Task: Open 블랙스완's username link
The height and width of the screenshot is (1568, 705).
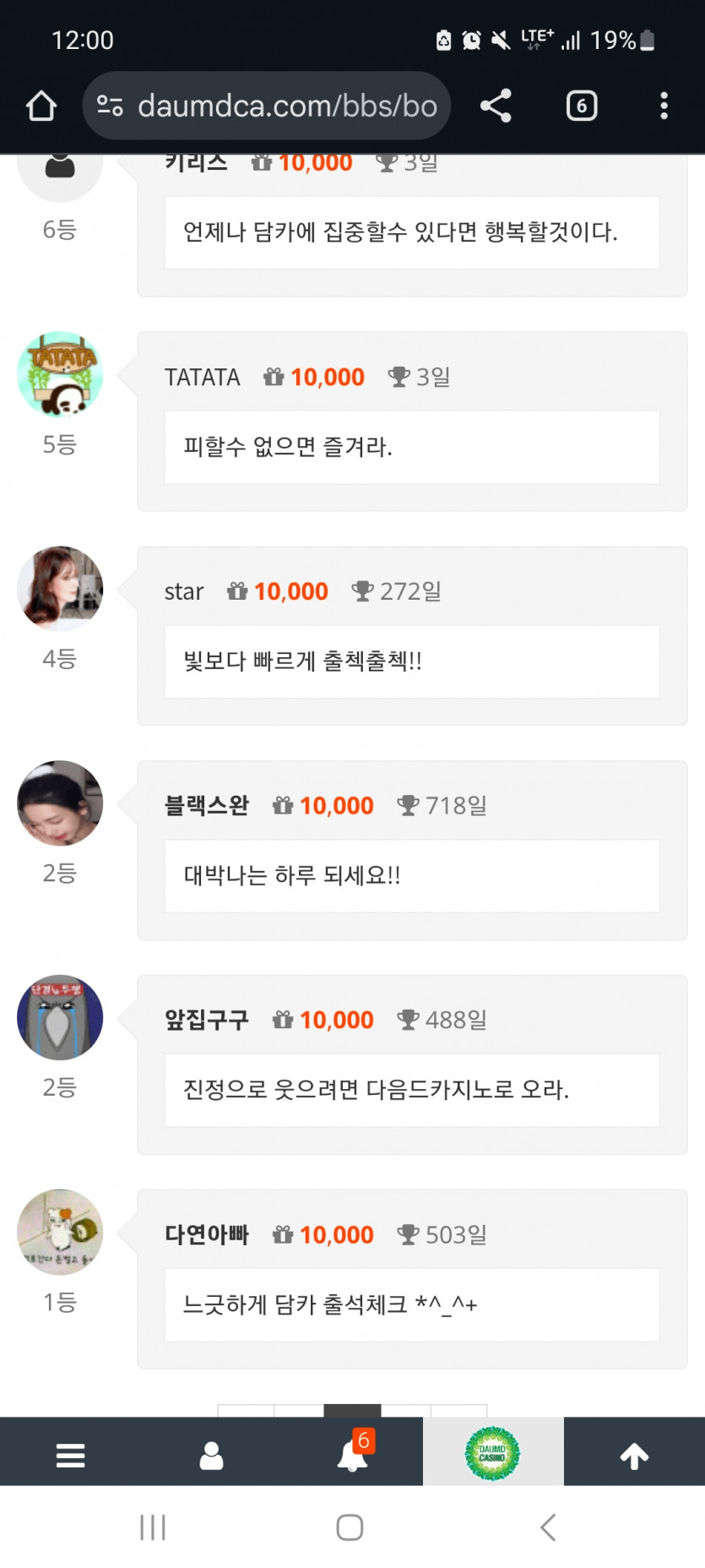Action: pyautogui.click(x=207, y=805)
